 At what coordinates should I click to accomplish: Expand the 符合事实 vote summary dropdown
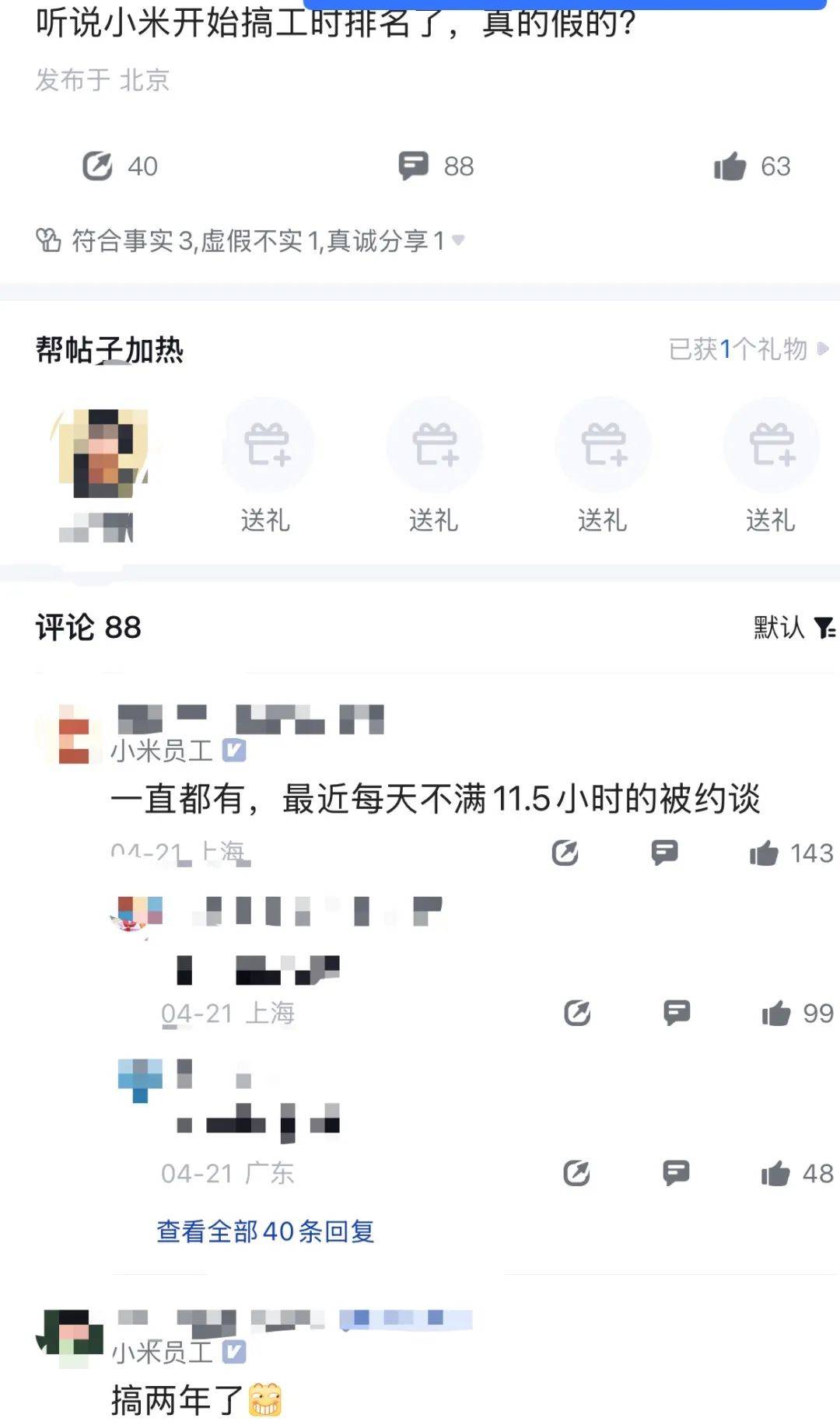click(x=458, y=240)
